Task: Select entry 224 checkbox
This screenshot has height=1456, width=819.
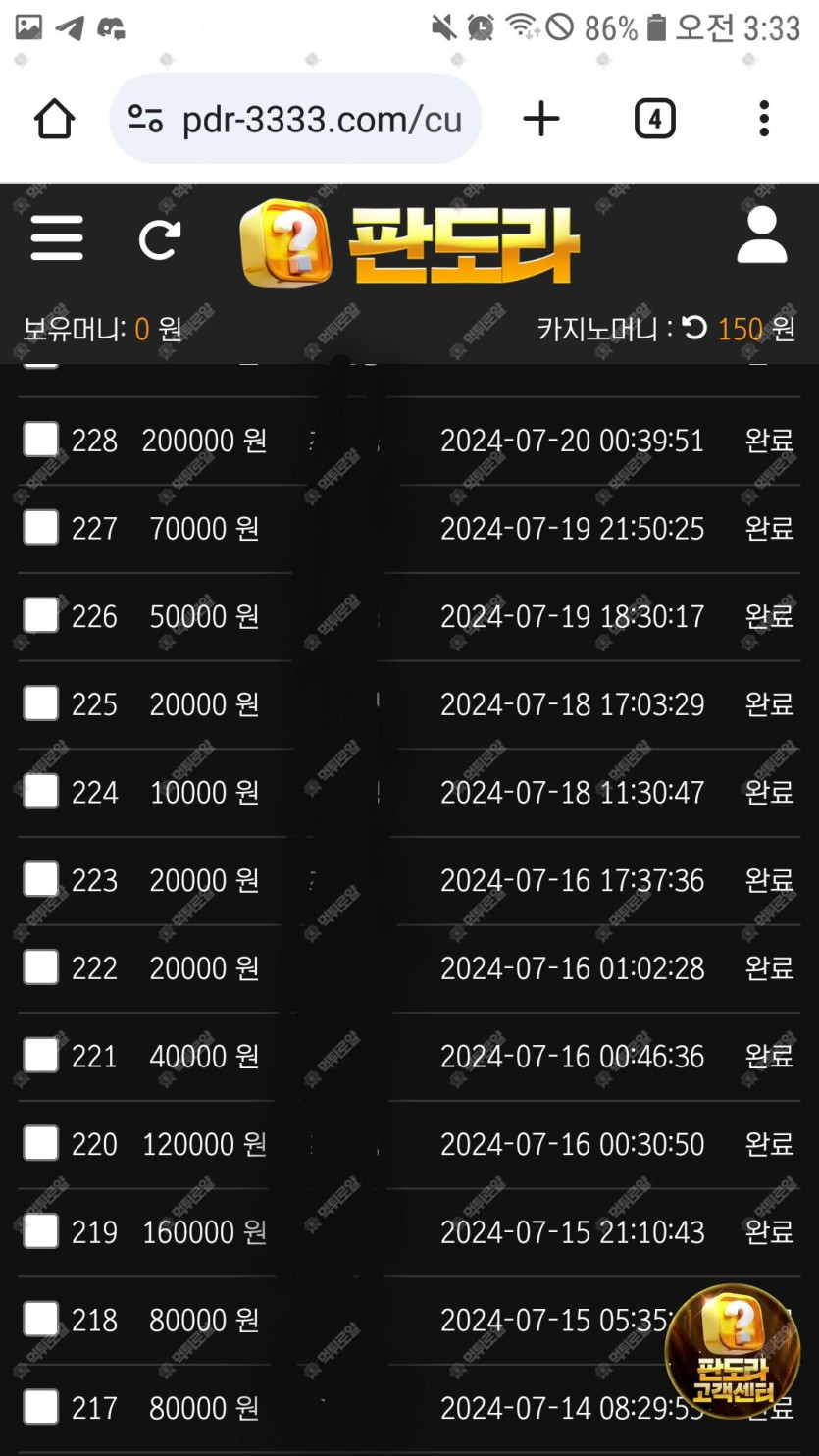Action: click(41, 792)
